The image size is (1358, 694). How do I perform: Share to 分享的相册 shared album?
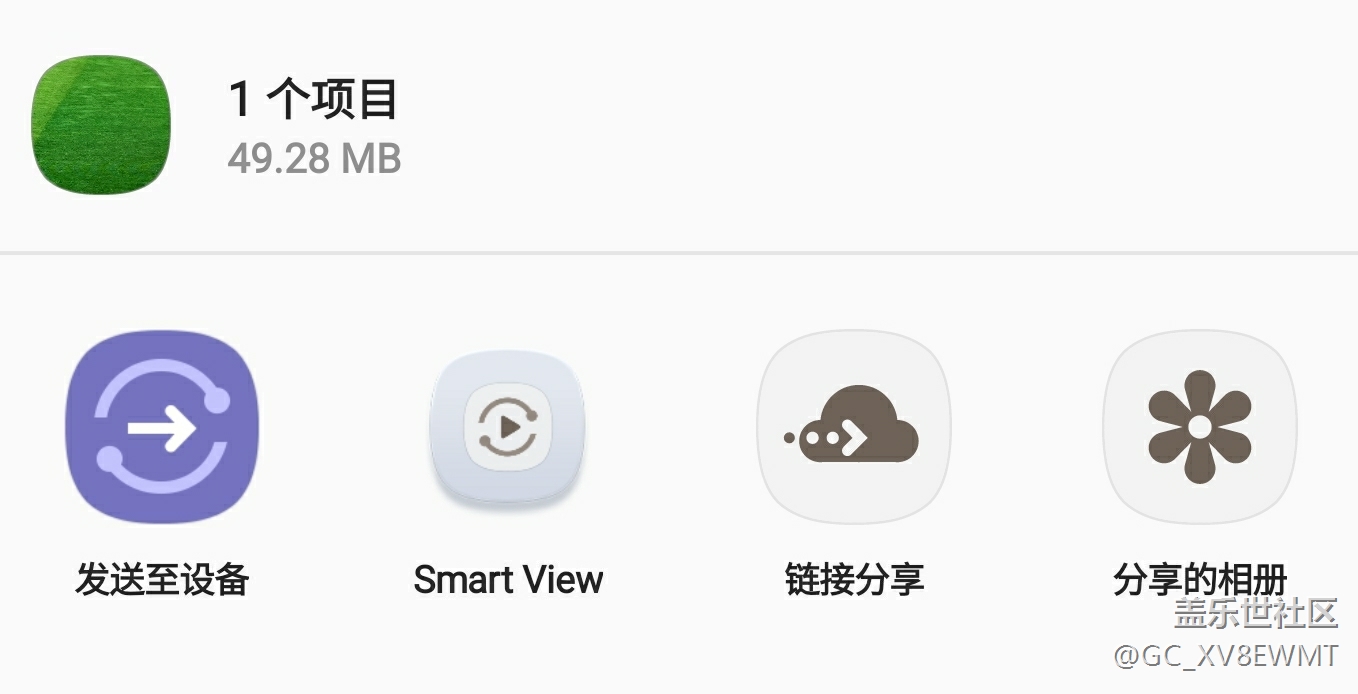1199,427
